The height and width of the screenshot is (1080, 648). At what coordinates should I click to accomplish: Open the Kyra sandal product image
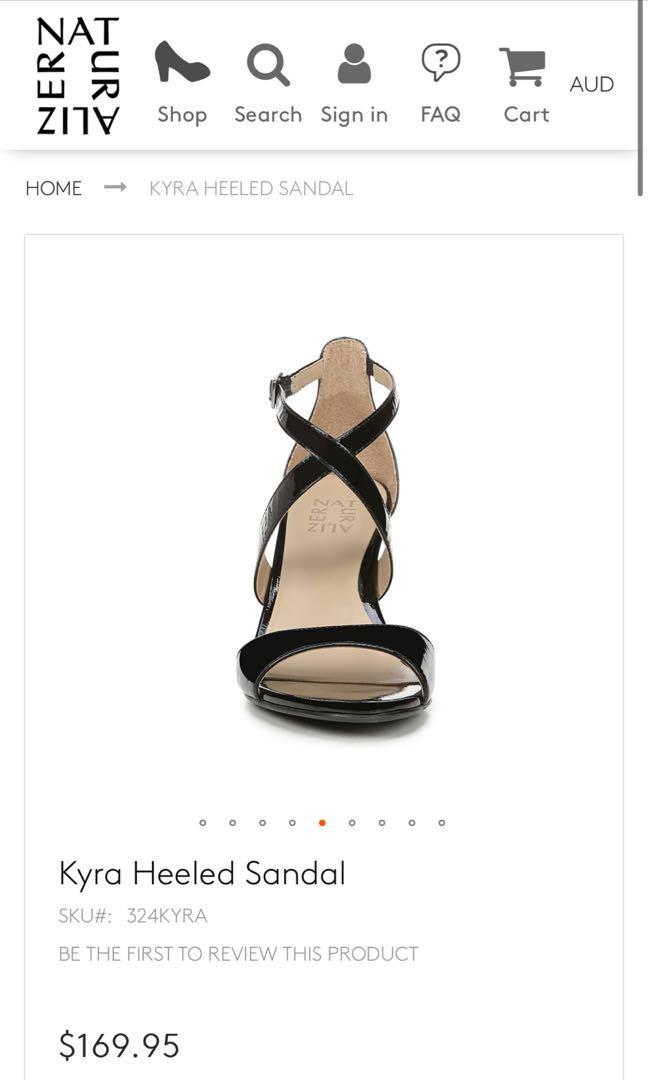coord(334,530)
